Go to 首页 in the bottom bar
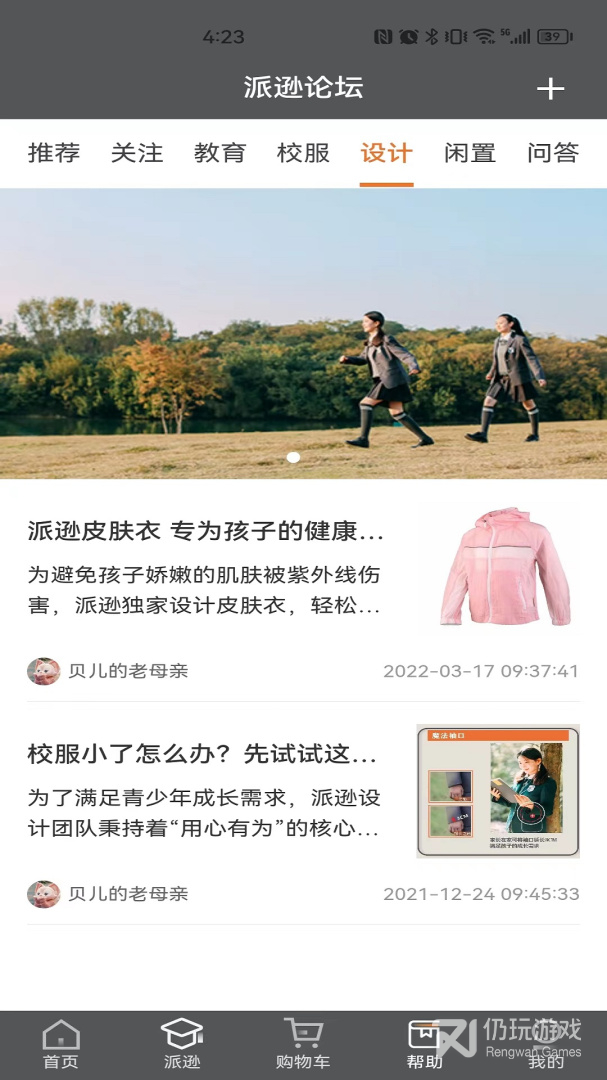Screen dimensions: 607x1080 point(61,1045)
